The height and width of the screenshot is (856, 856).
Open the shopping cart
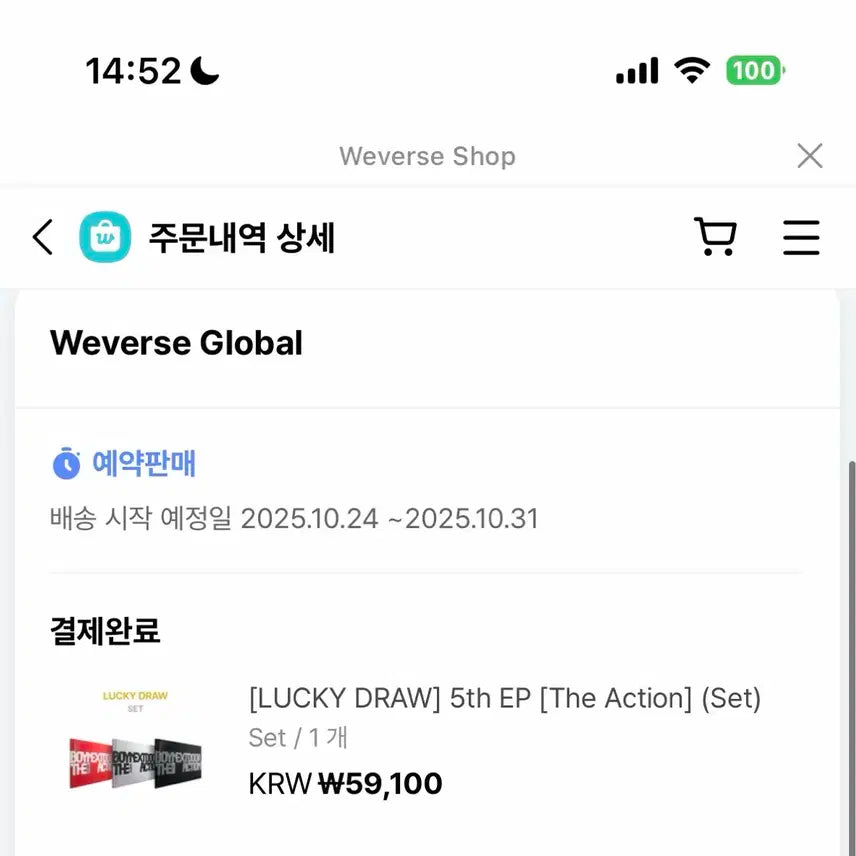(715, 238)
